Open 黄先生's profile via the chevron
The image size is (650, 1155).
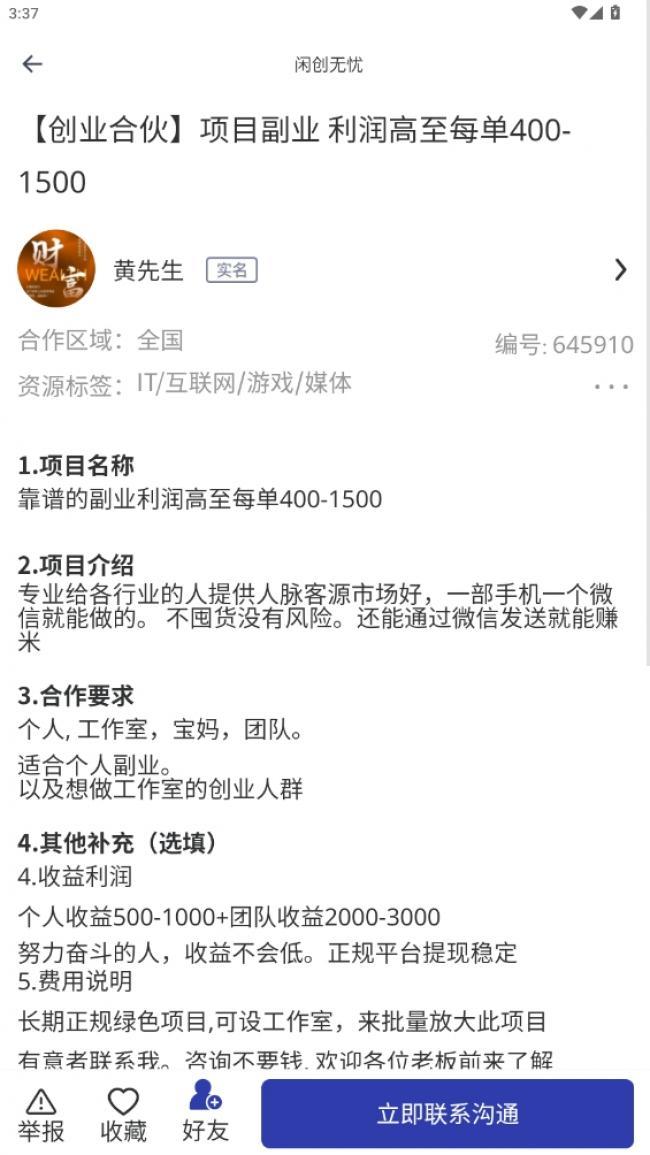(x=621, y=270)
